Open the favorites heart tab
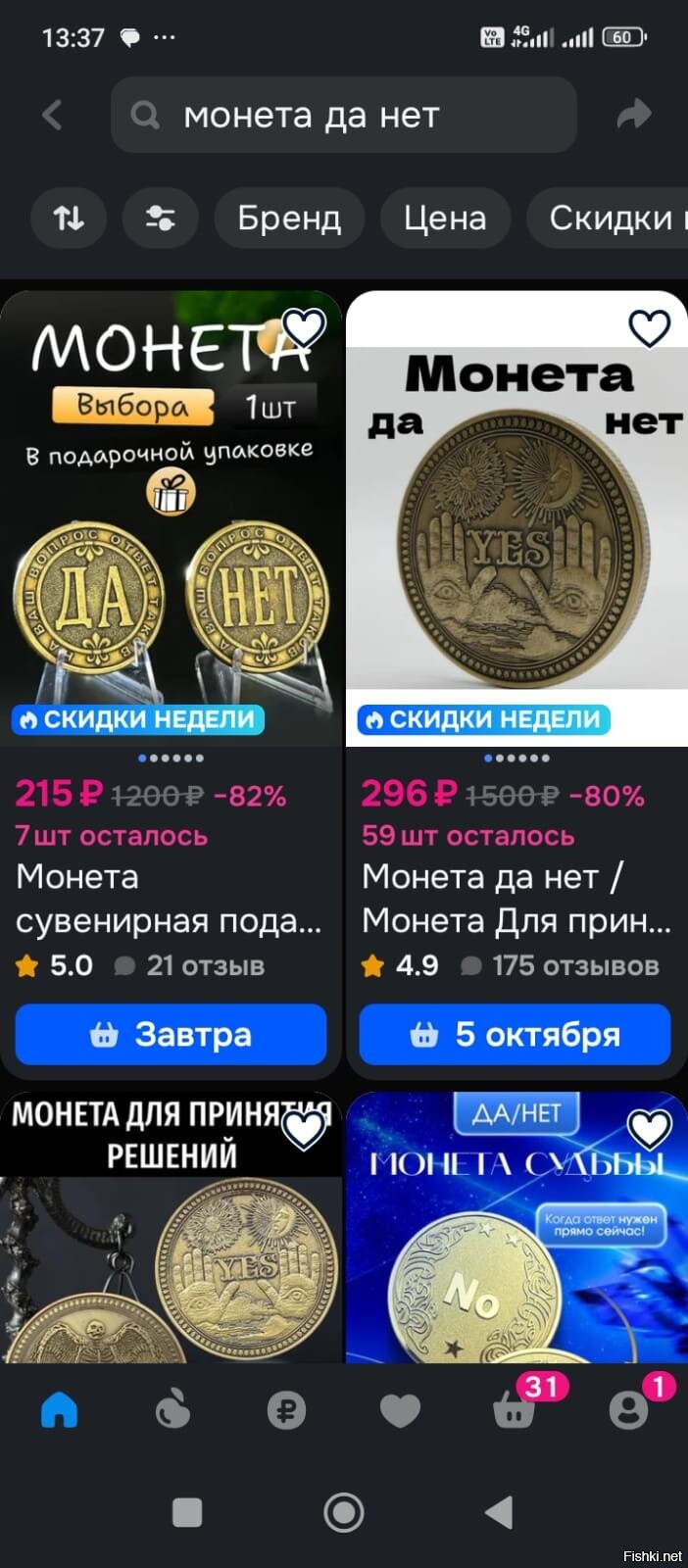688x1568 pixels. click(400, 1410)
